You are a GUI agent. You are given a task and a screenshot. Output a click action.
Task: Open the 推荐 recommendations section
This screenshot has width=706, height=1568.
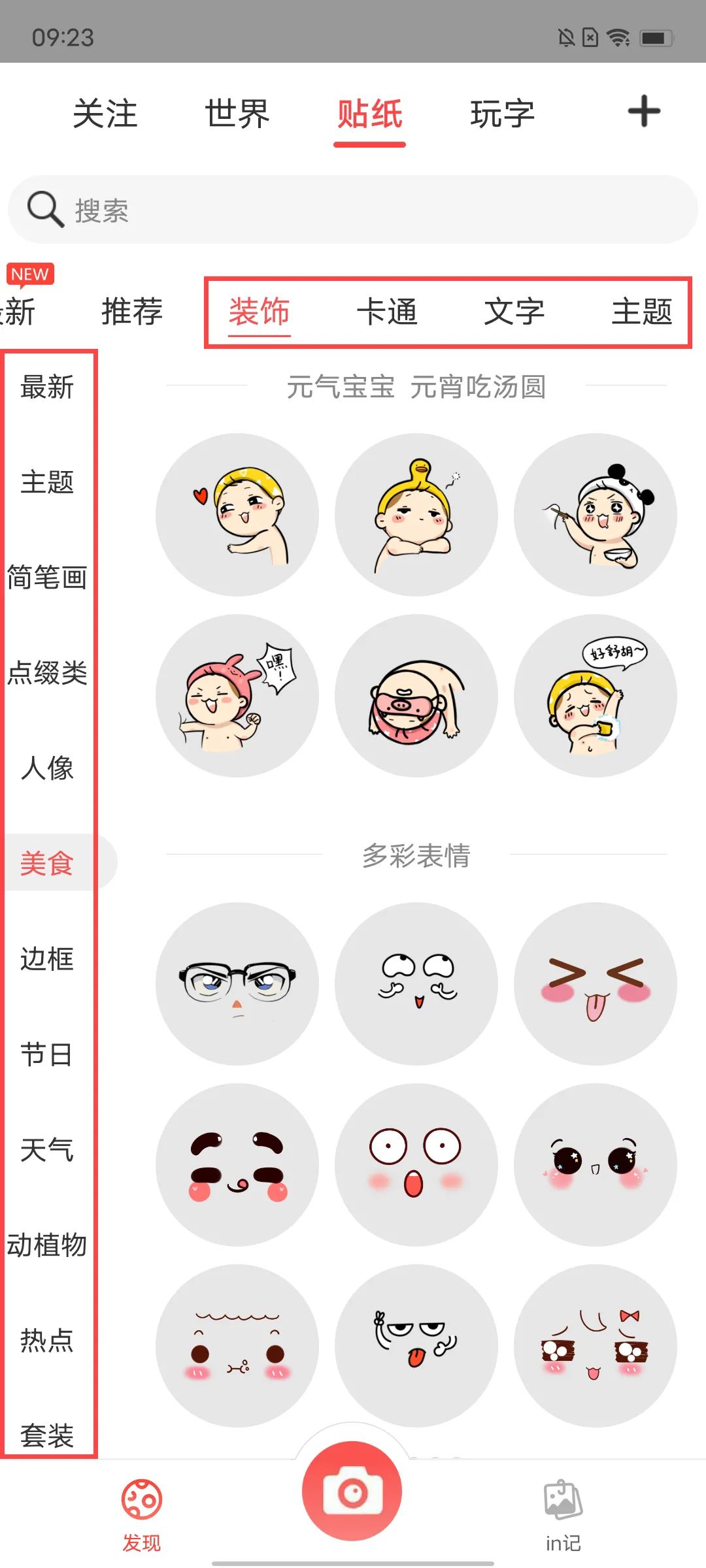pyautogui.click(x=131, y=312)
